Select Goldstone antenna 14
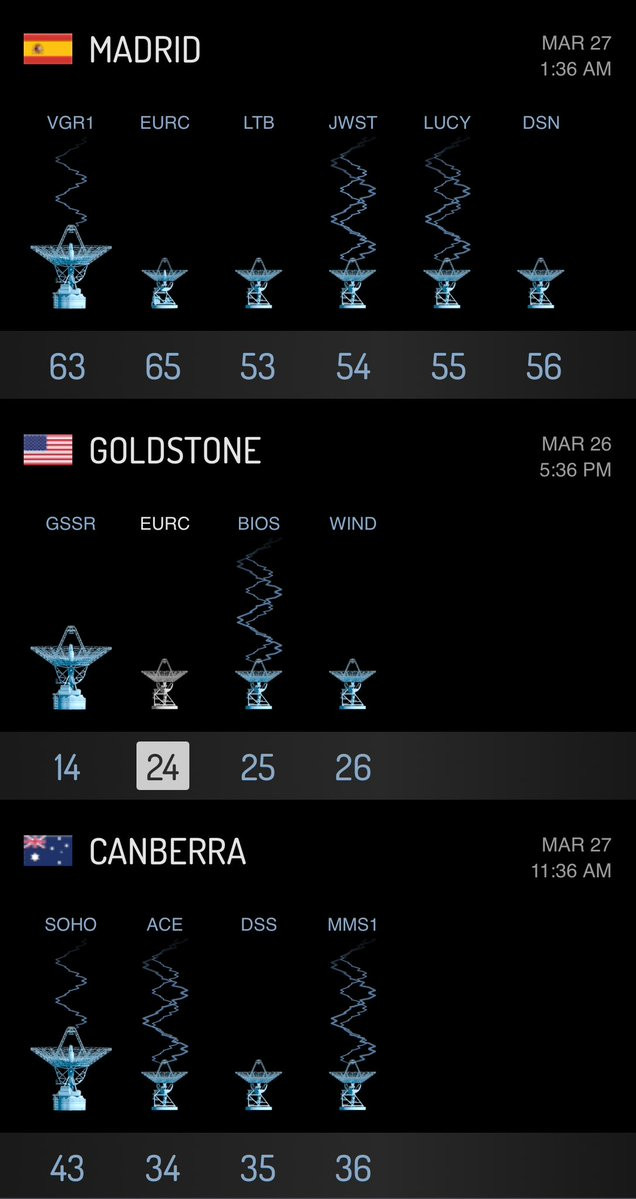 click(67, 767)
